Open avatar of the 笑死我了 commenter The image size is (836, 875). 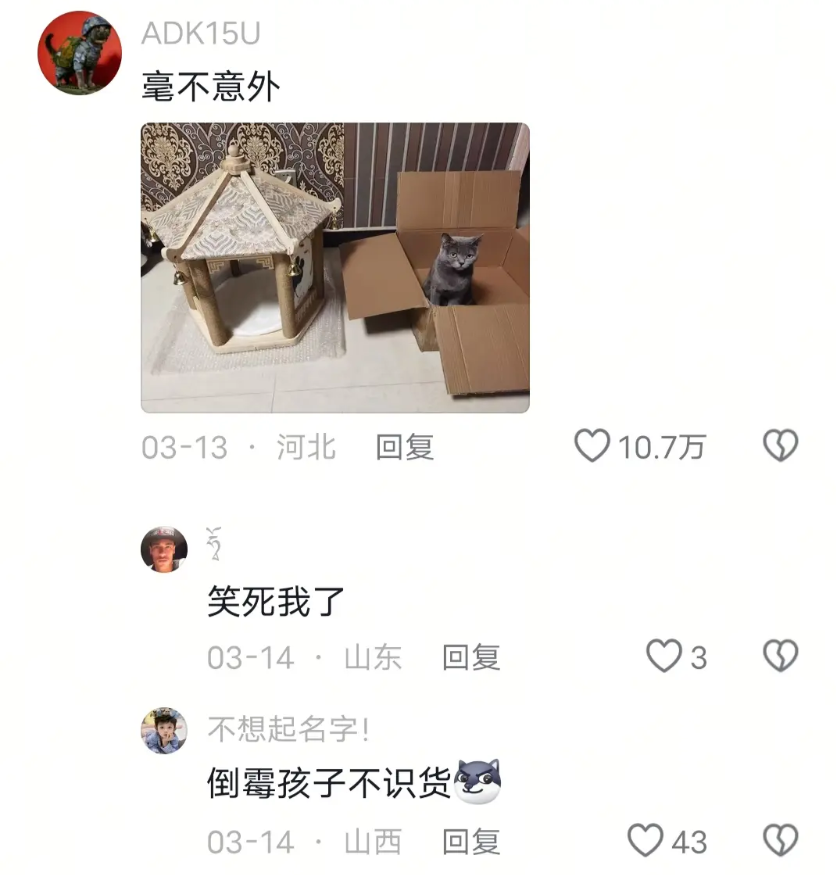(x=164, y=548)
